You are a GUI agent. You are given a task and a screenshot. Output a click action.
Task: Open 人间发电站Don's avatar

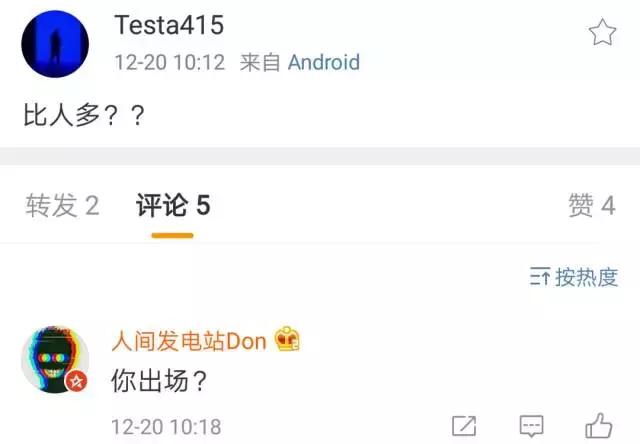[55, 359]
